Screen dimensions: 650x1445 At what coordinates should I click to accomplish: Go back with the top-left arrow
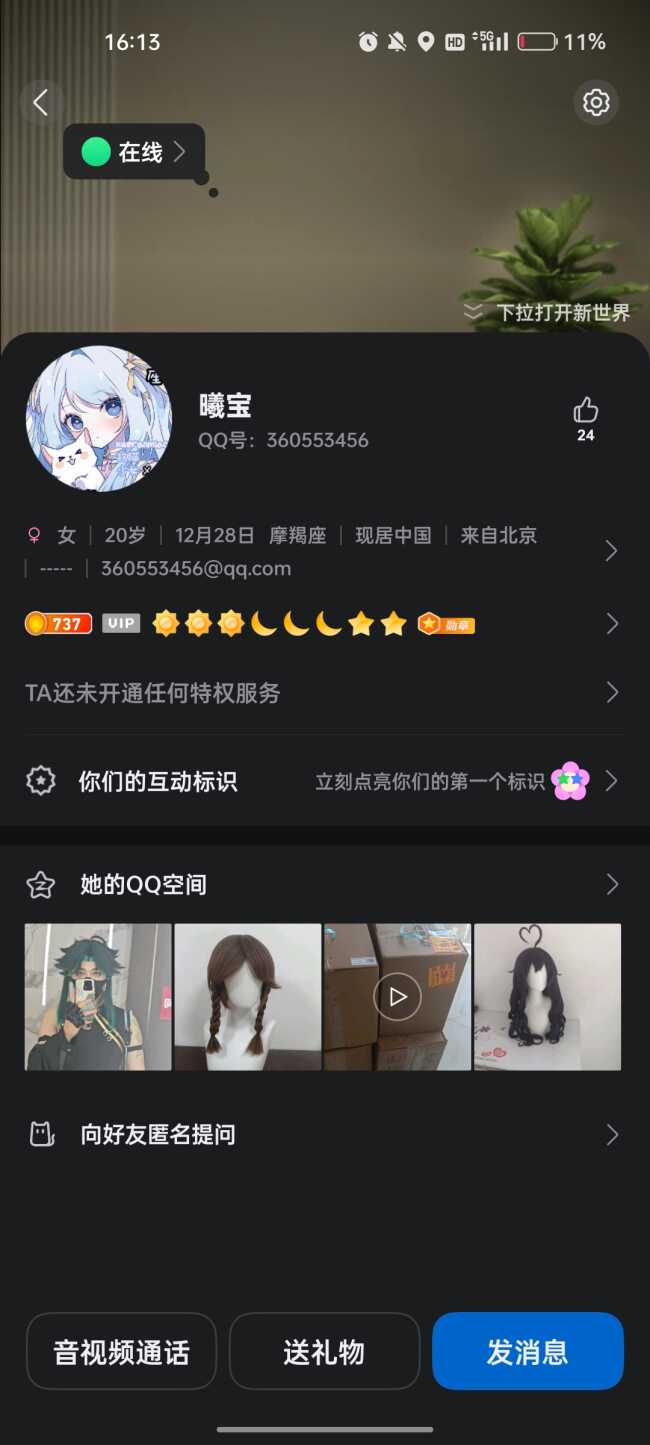(41, 102)
